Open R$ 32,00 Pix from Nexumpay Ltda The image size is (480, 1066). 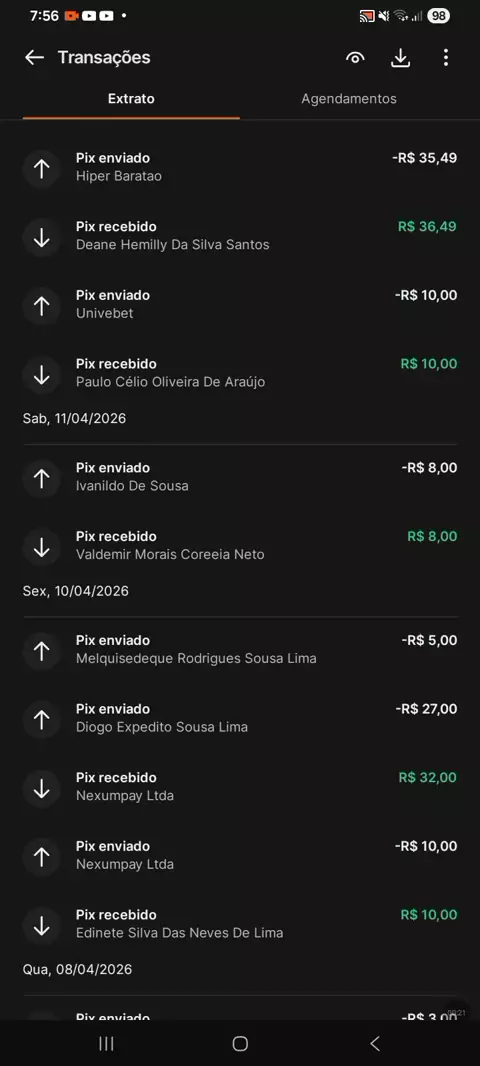coord(240,787)
